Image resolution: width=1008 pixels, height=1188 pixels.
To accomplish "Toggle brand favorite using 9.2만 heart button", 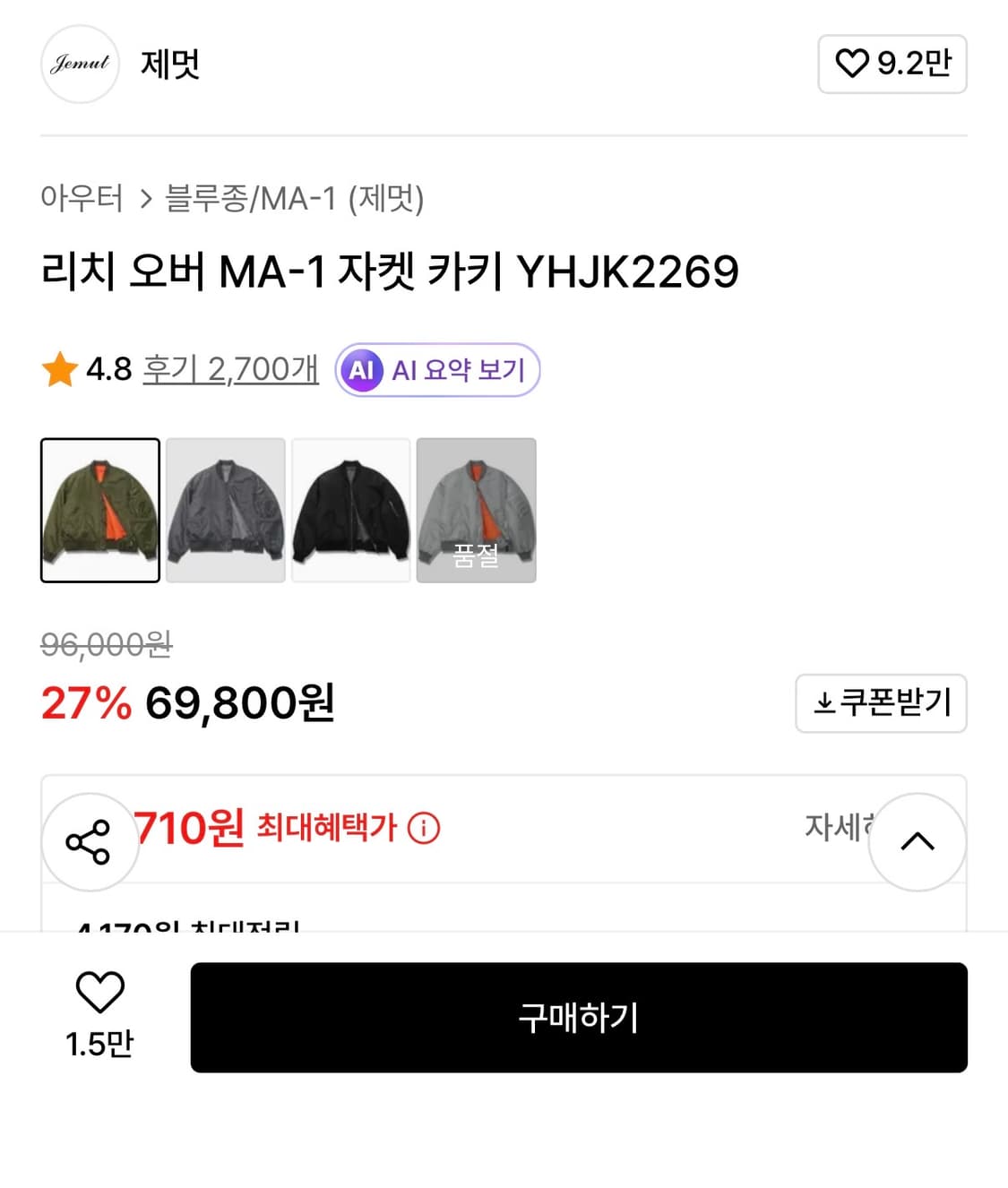I will tap(892, 65).
